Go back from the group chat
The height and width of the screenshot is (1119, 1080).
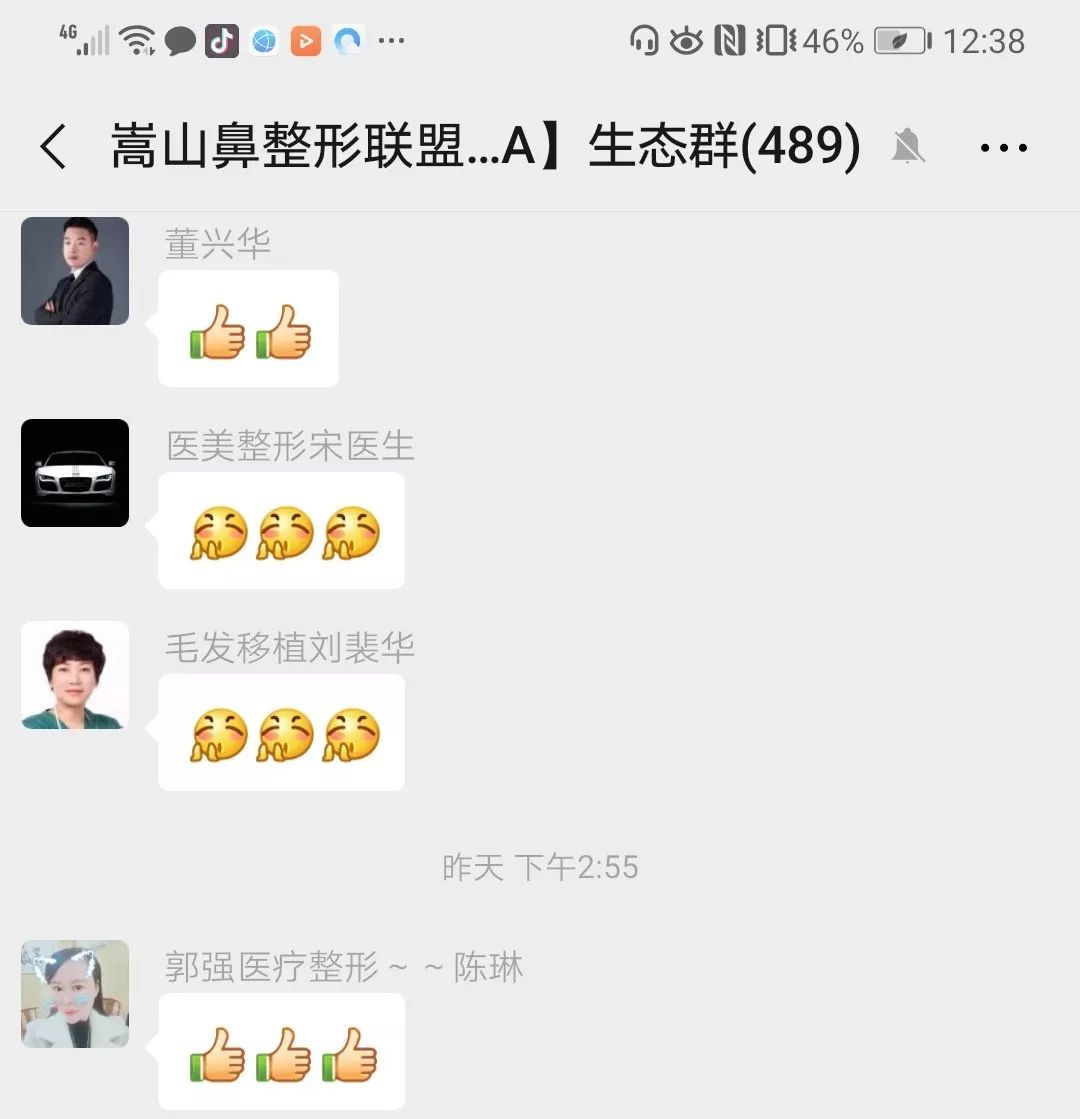[x=54, y=148]
